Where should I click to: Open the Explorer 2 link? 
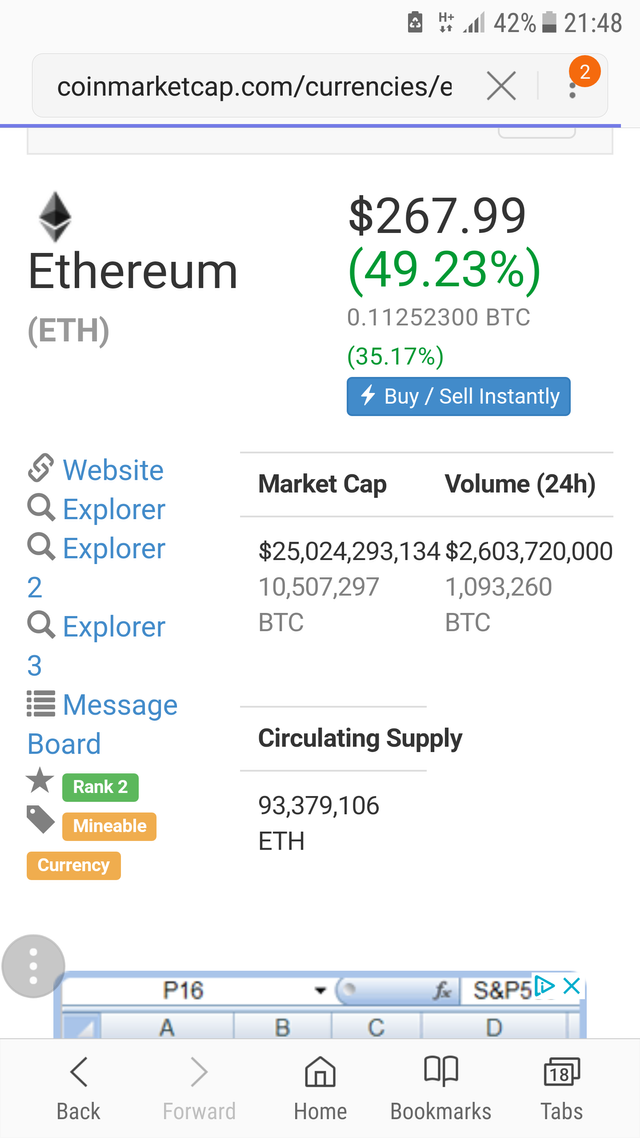click(x=113, y=549)
